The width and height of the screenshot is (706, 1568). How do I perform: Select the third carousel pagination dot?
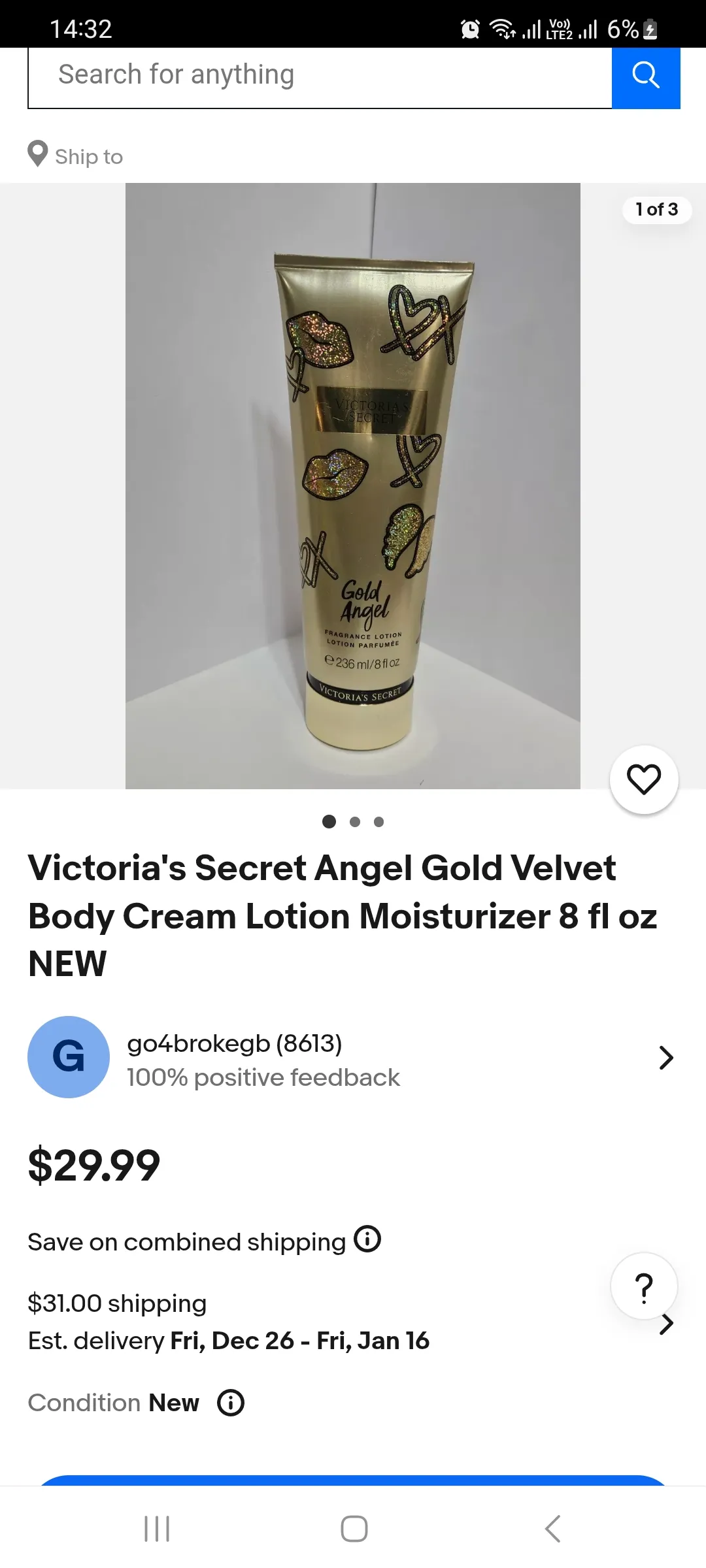[378, 822]
